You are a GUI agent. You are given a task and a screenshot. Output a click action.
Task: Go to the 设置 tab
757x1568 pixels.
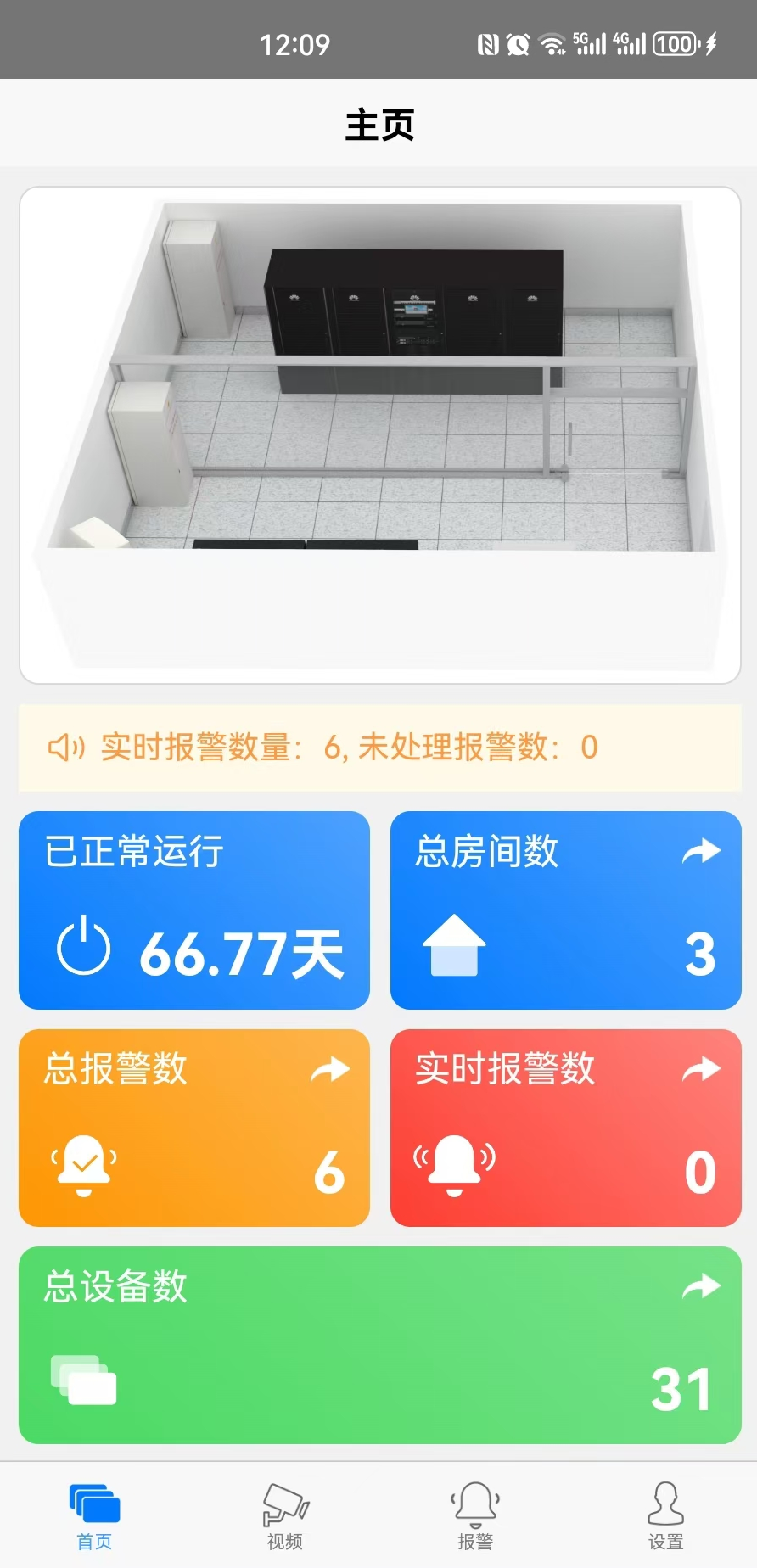665,1516
